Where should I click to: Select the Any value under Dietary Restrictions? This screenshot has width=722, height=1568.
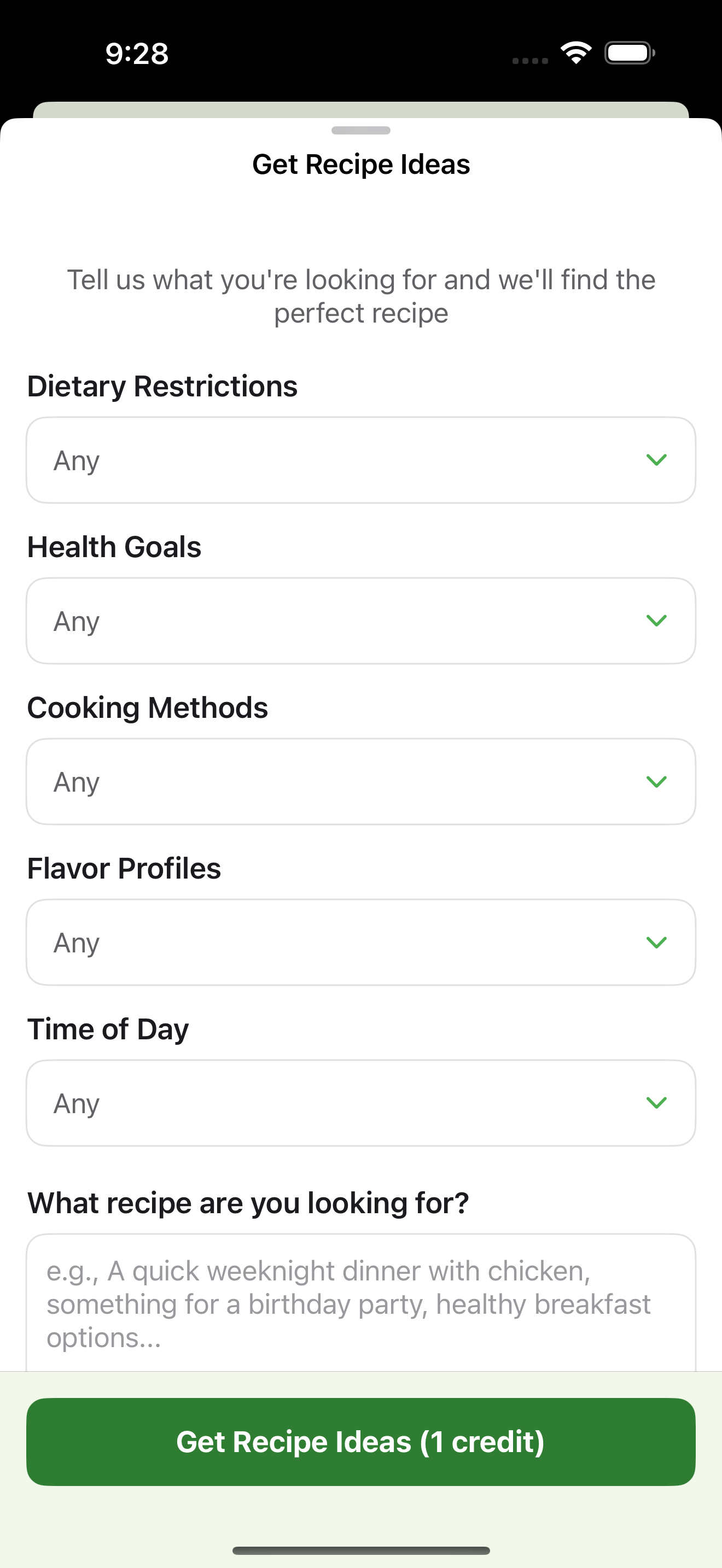point(76,460)
